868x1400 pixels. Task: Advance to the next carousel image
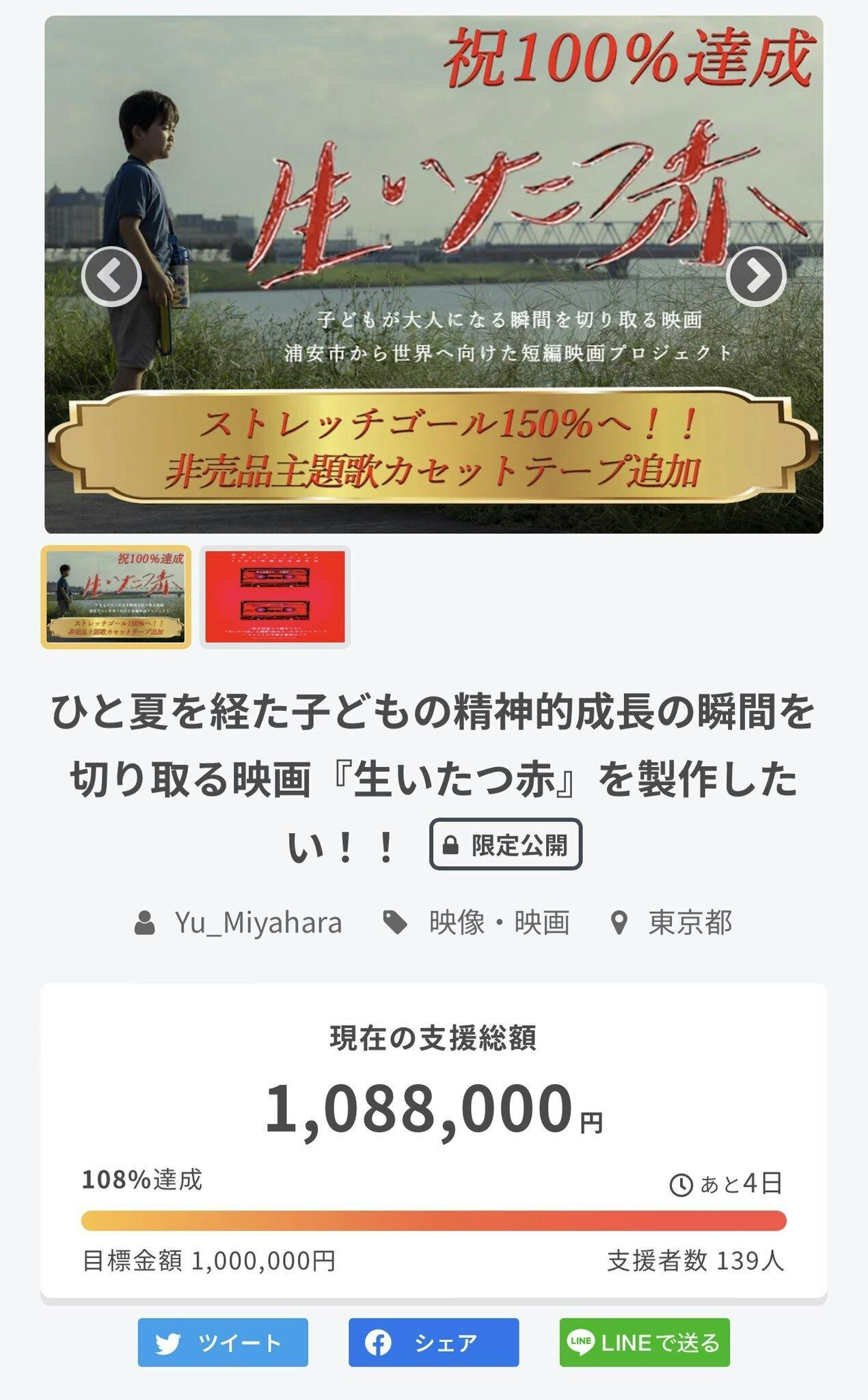[x=756, y=276]
